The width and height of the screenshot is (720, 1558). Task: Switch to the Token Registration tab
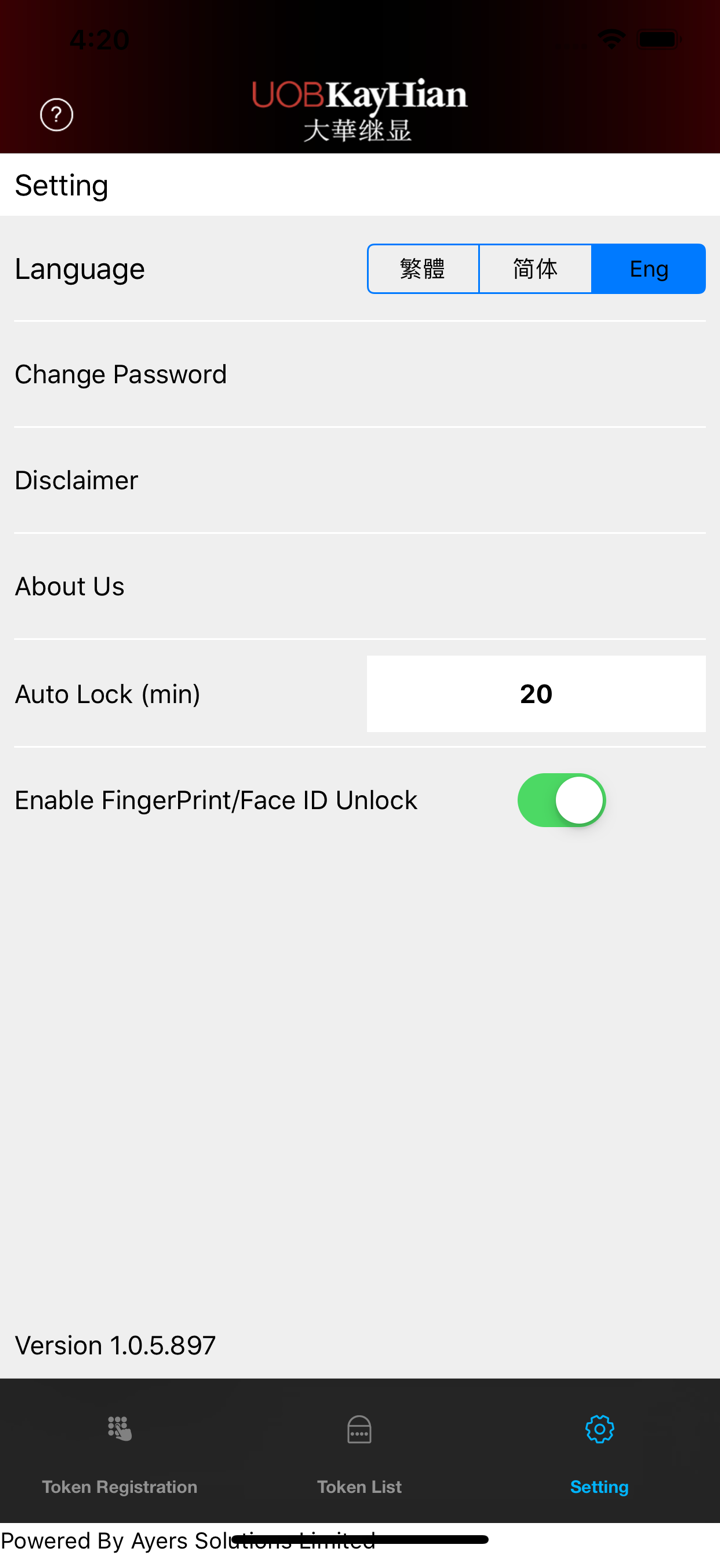[x=119, y=1452]
